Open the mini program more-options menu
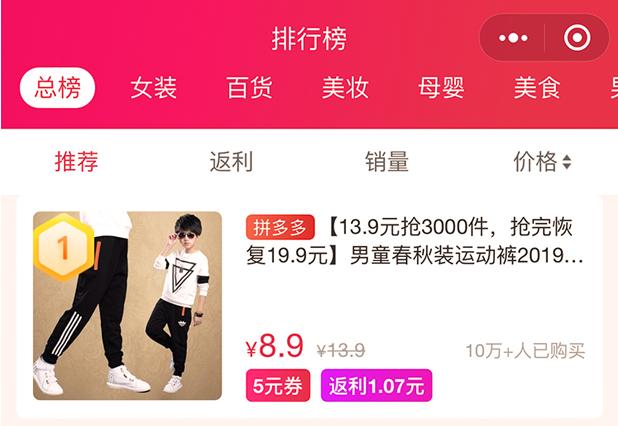The width and height of the screenshot is (618, 426). [513, 38]
